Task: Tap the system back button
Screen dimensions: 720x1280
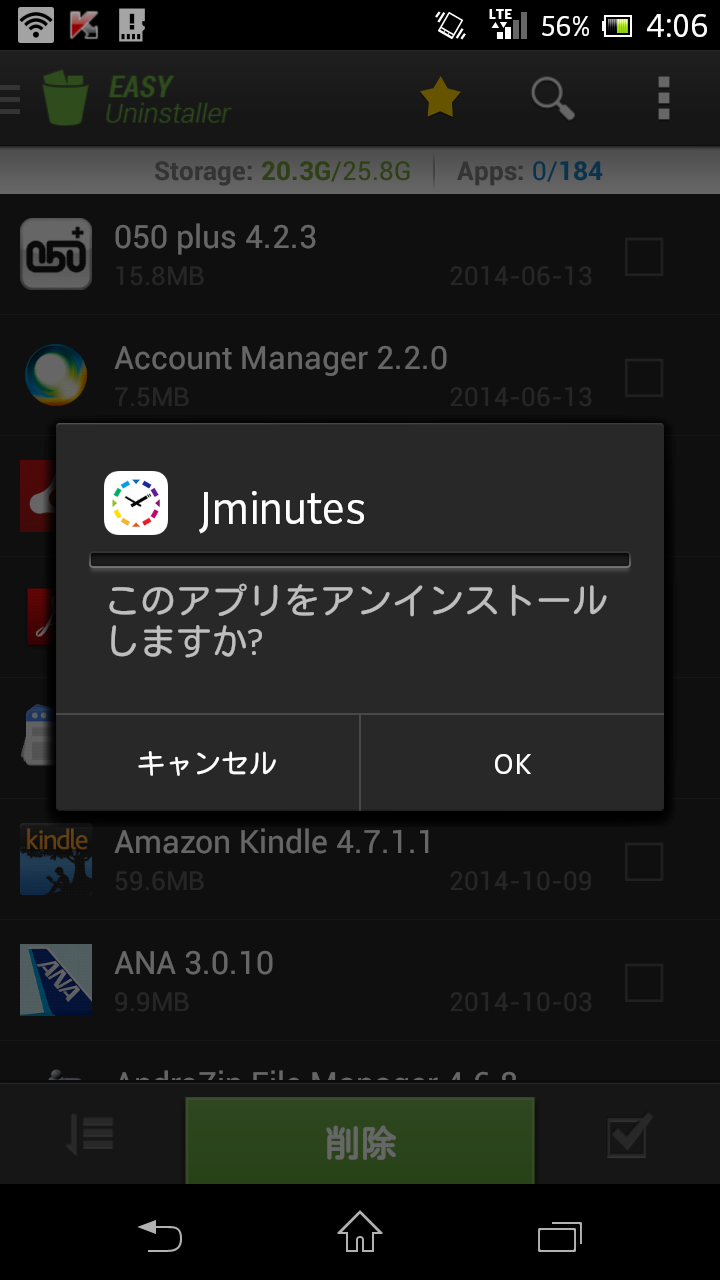Action: point(160,1235)
